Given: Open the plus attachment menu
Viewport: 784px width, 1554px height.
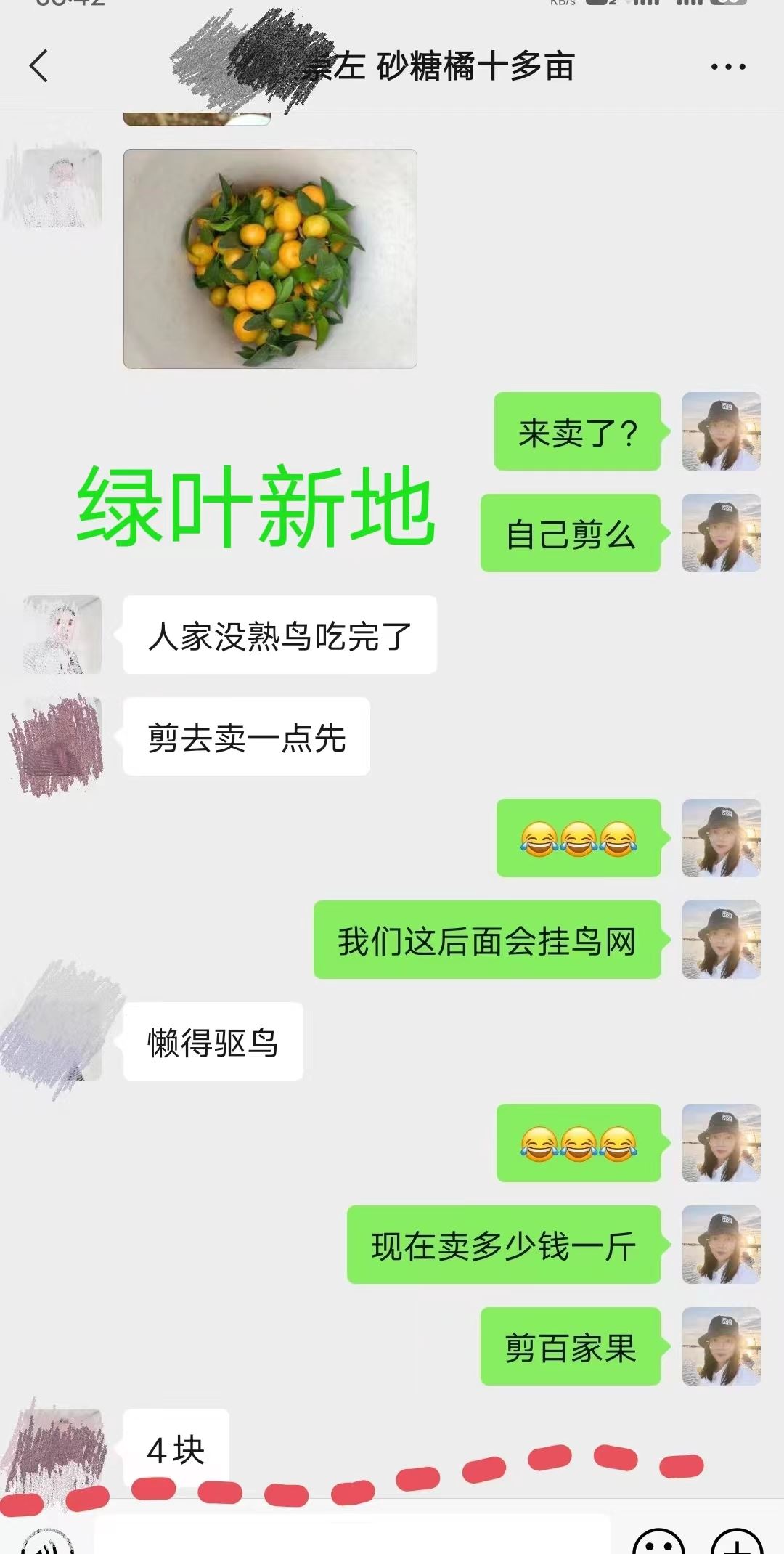Looking at the screenshot, I should 736,1542.
